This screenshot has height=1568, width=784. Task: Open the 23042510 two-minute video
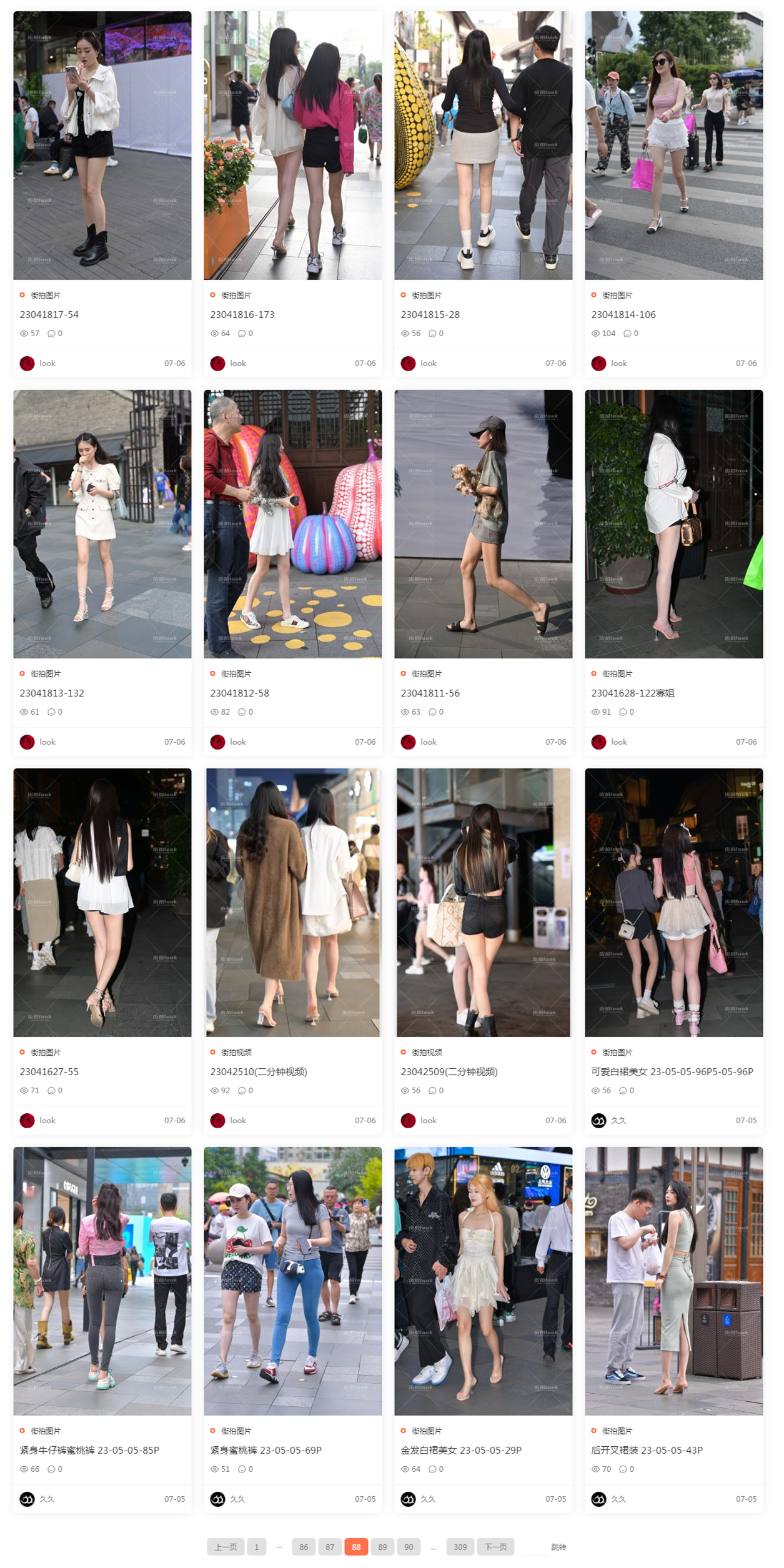click(x=259, y=1072)
